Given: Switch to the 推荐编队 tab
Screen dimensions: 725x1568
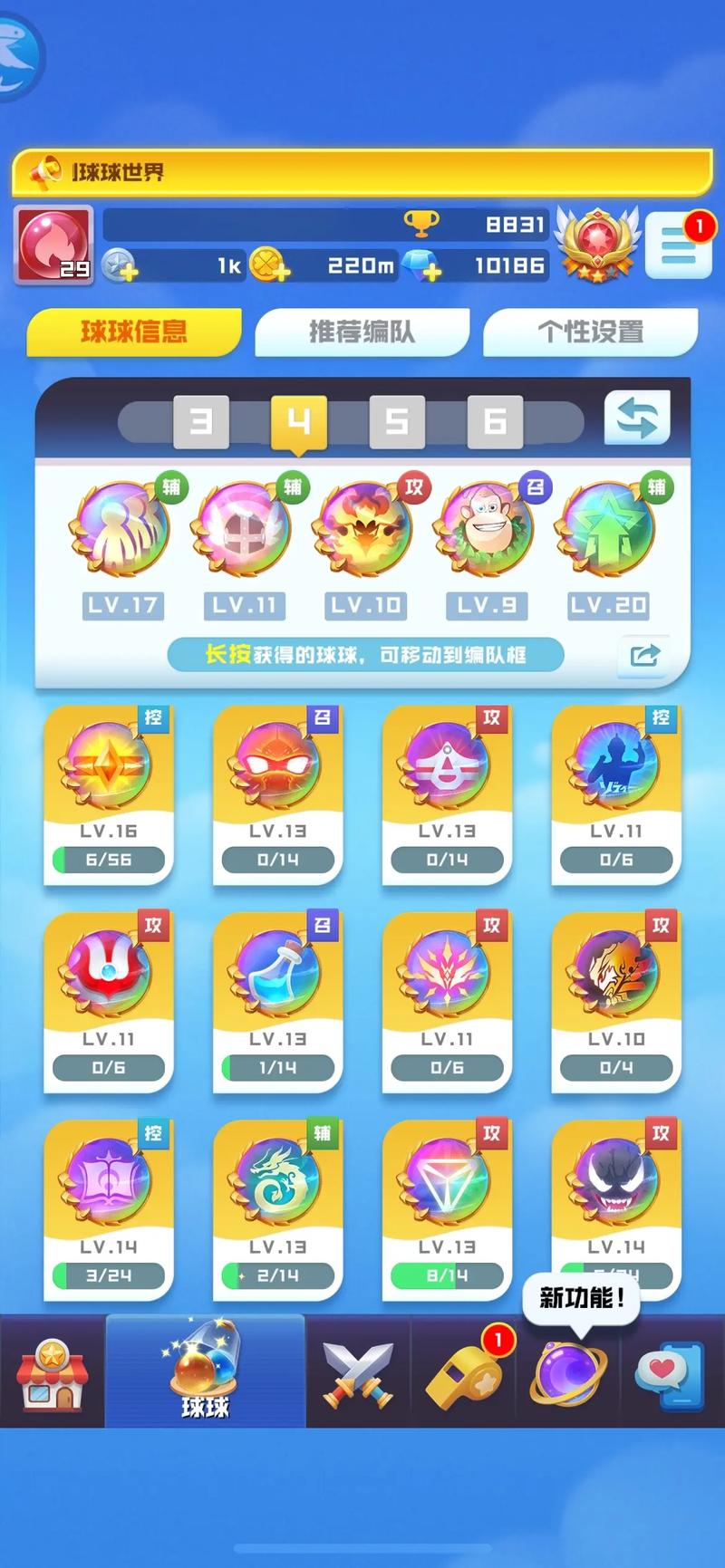Looking at the screenshot, I should 362,332.
